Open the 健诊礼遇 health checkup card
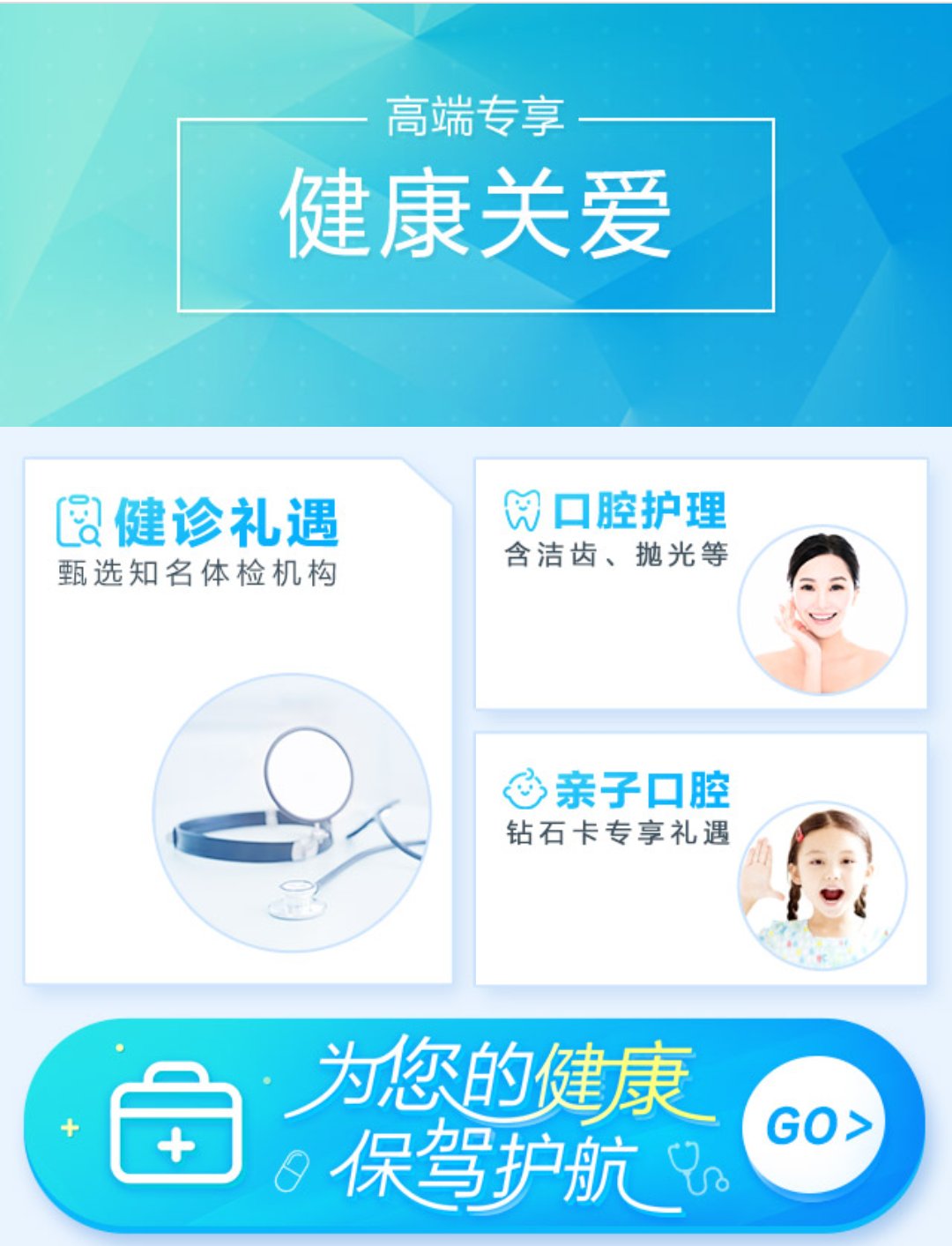Viewport: 952px width, 1246px height. click(238, 720)
